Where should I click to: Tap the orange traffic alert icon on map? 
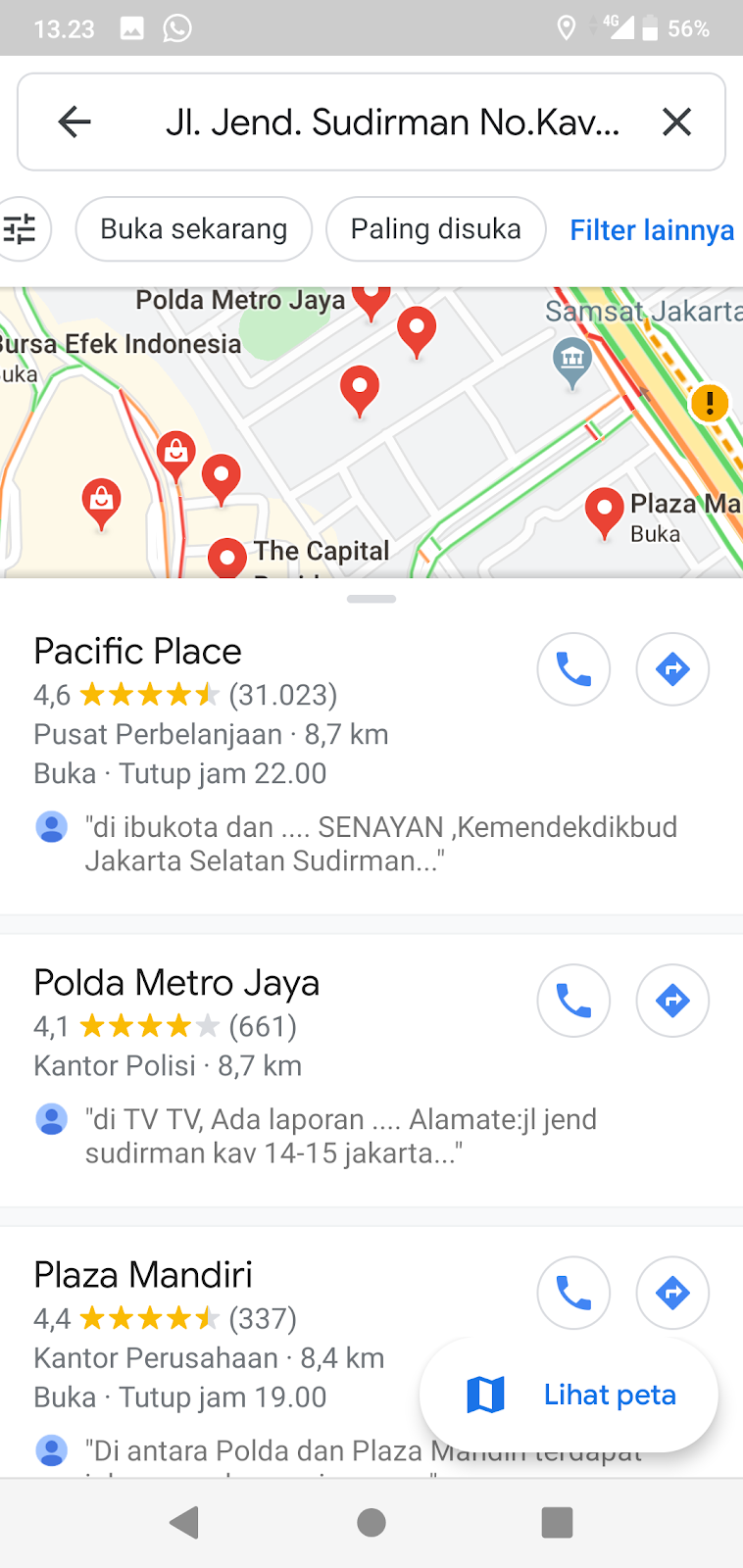click(x=710, y=403)
